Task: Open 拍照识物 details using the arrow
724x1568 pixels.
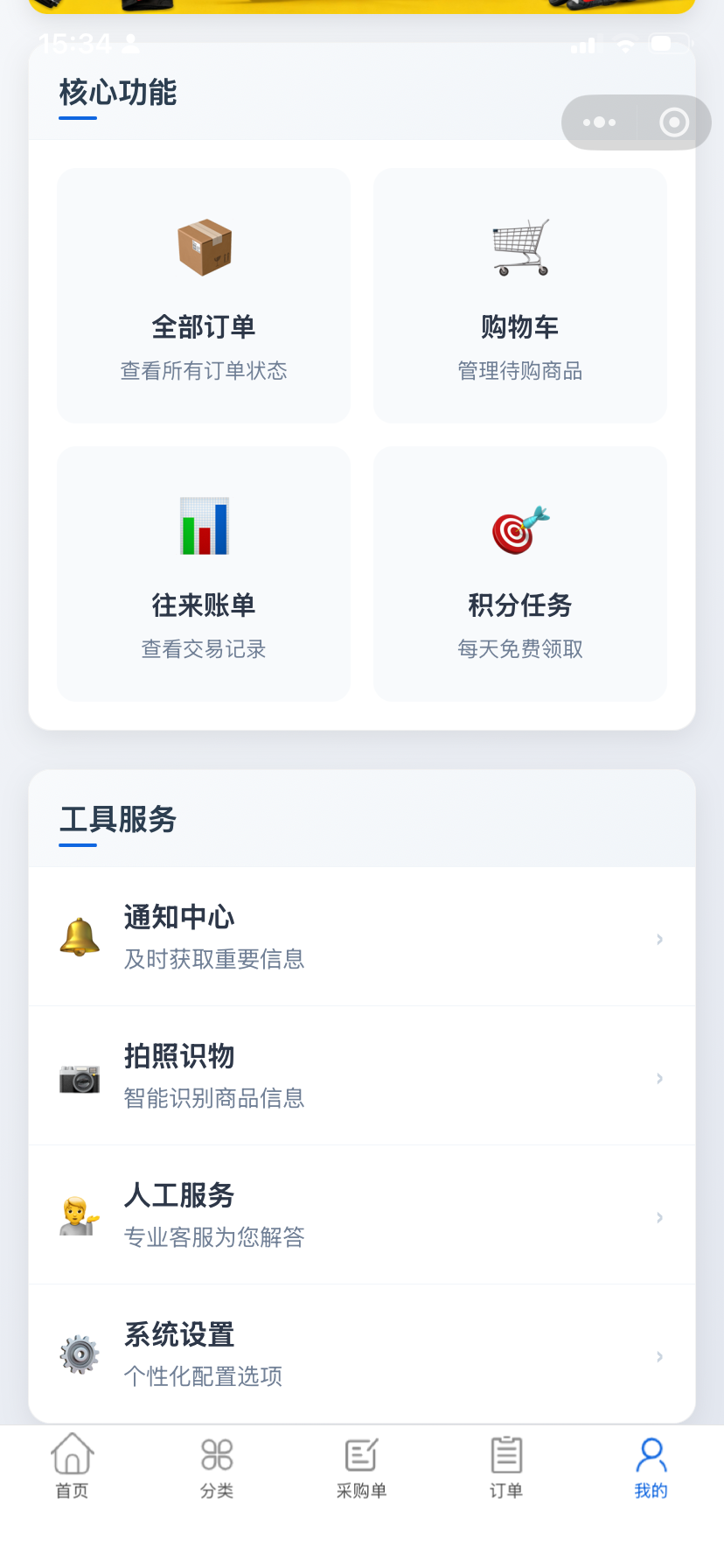Action: [659, 1077]
